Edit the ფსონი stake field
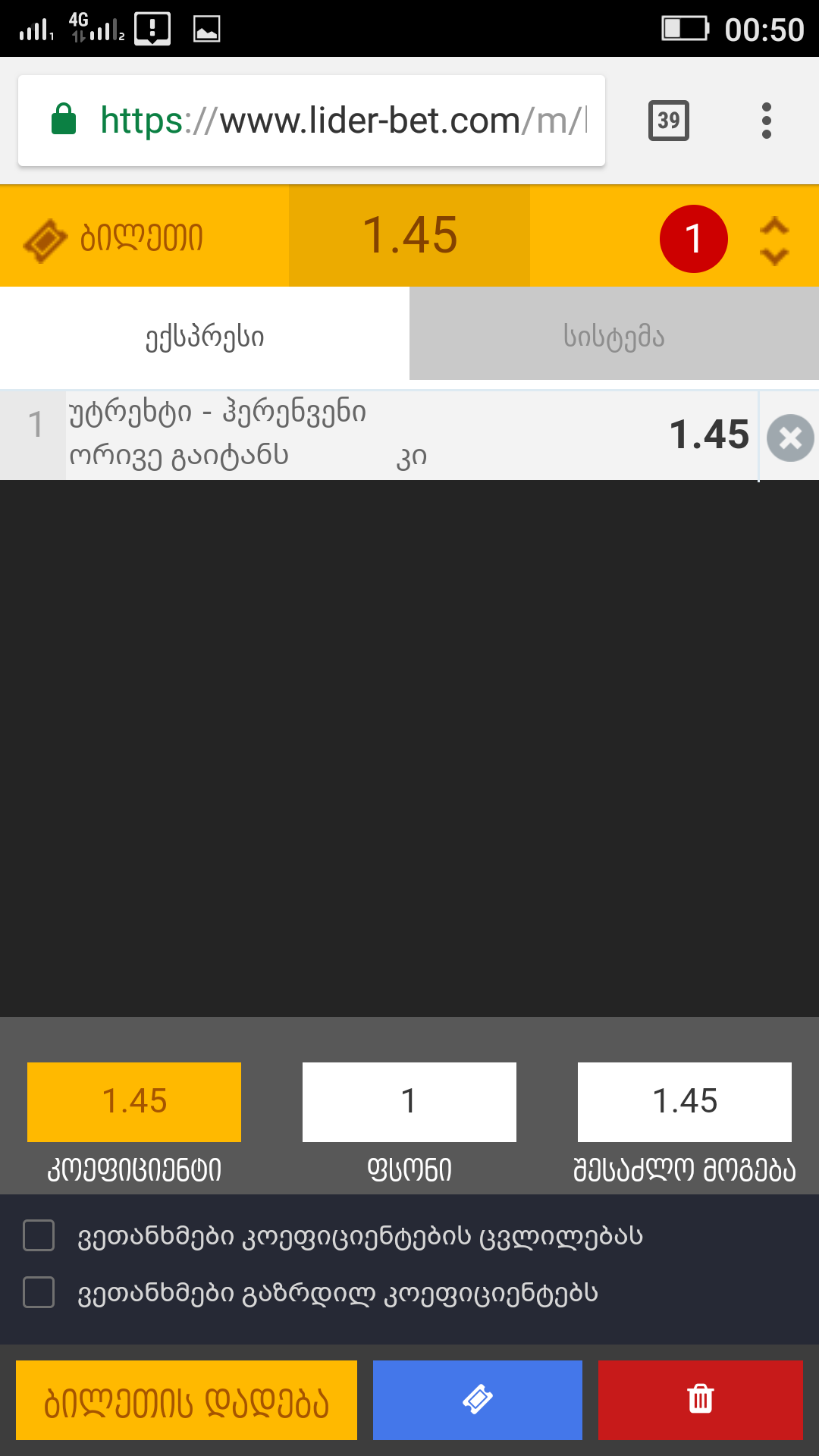Image resolution: width=819 pixels, height=1456 pixels. pyautogui.click(x=409, y=1101)
